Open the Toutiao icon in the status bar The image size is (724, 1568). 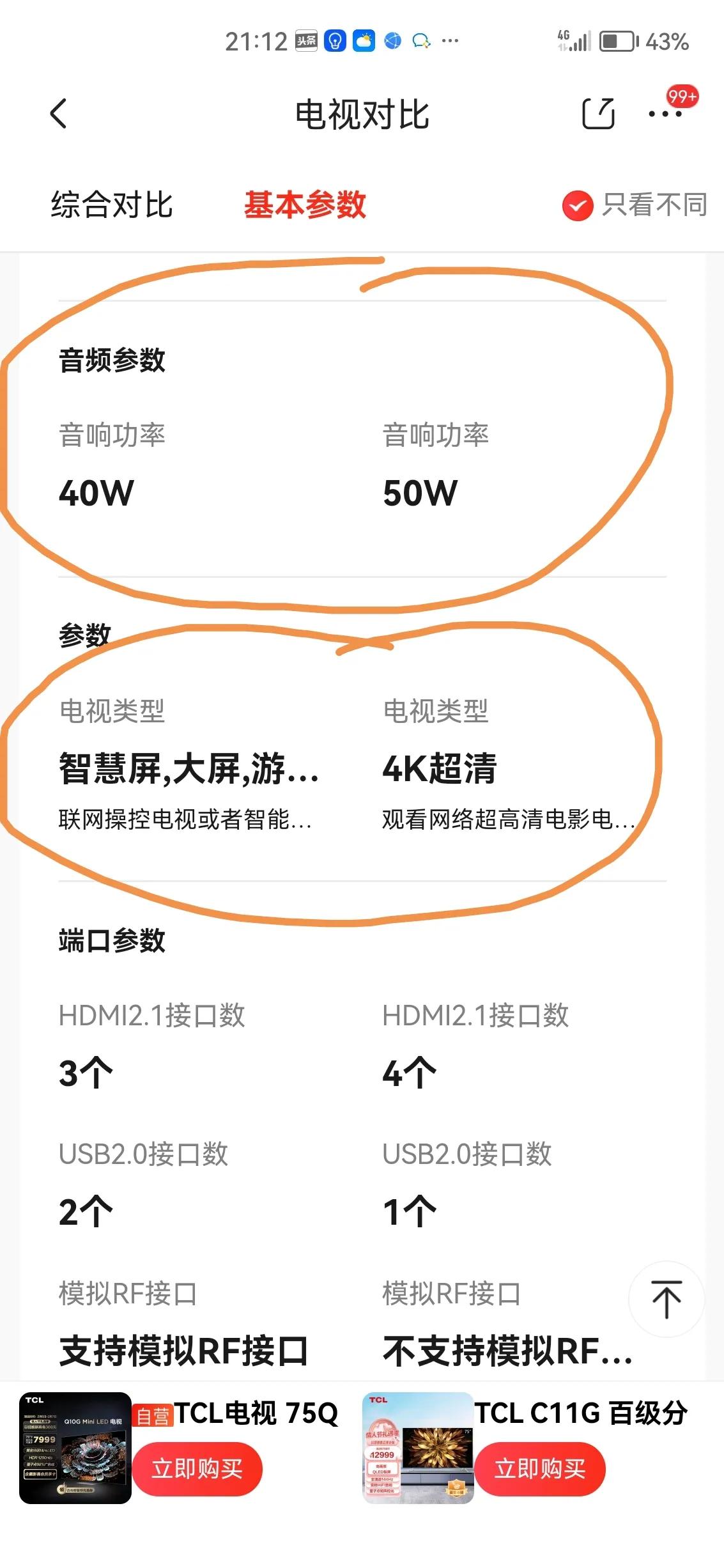click(305, 40)
